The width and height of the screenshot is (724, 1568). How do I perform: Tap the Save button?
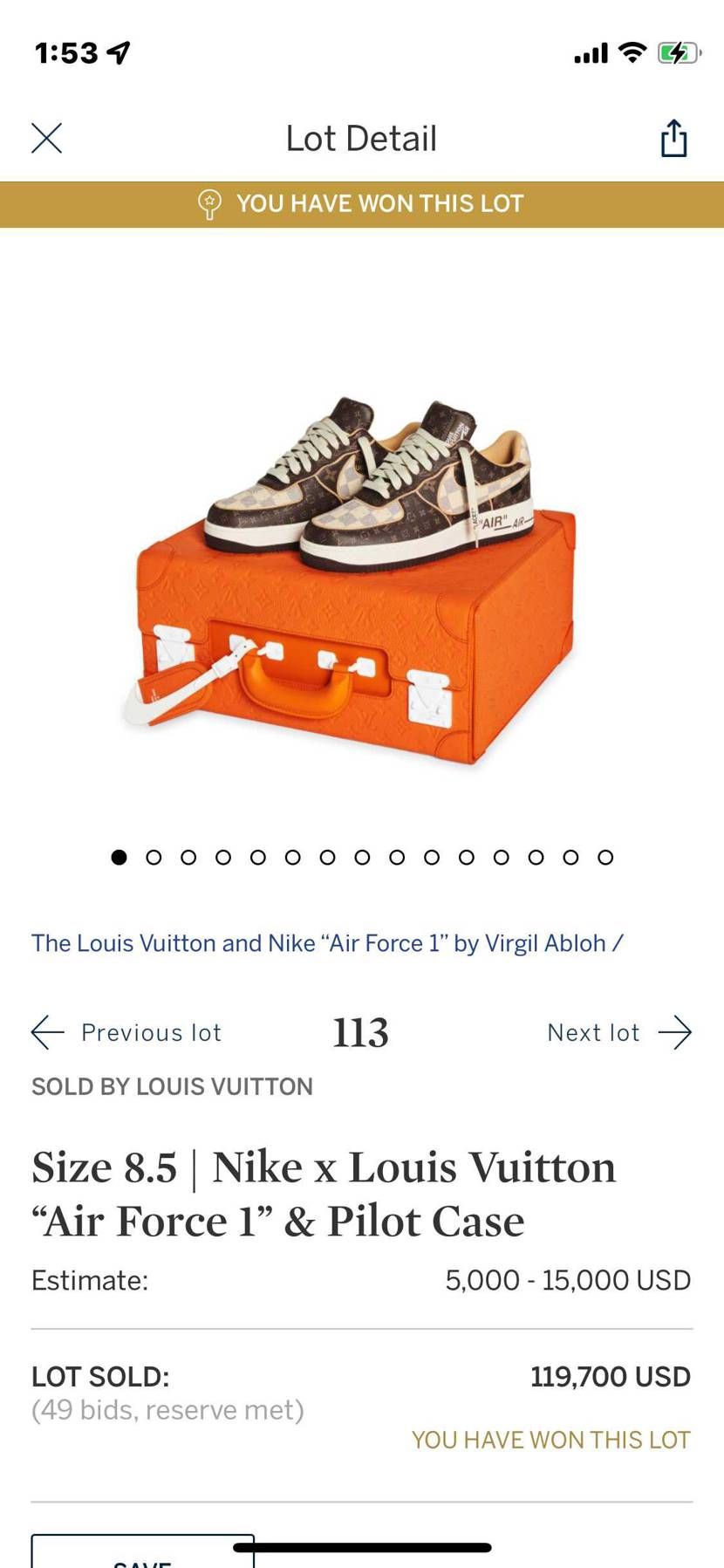[143, 1553]
